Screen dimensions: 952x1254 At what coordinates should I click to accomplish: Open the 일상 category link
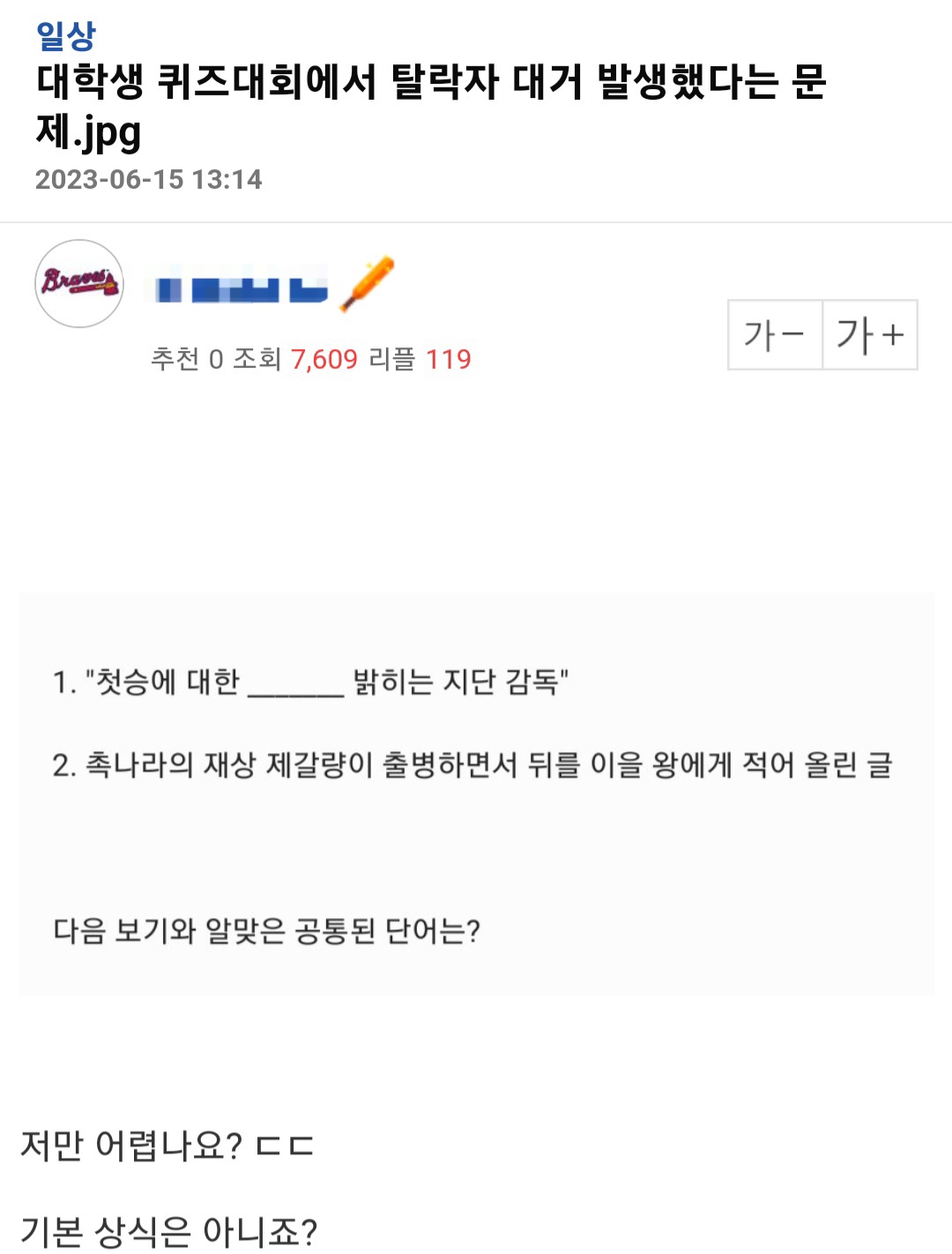click(x=65, y=35)
